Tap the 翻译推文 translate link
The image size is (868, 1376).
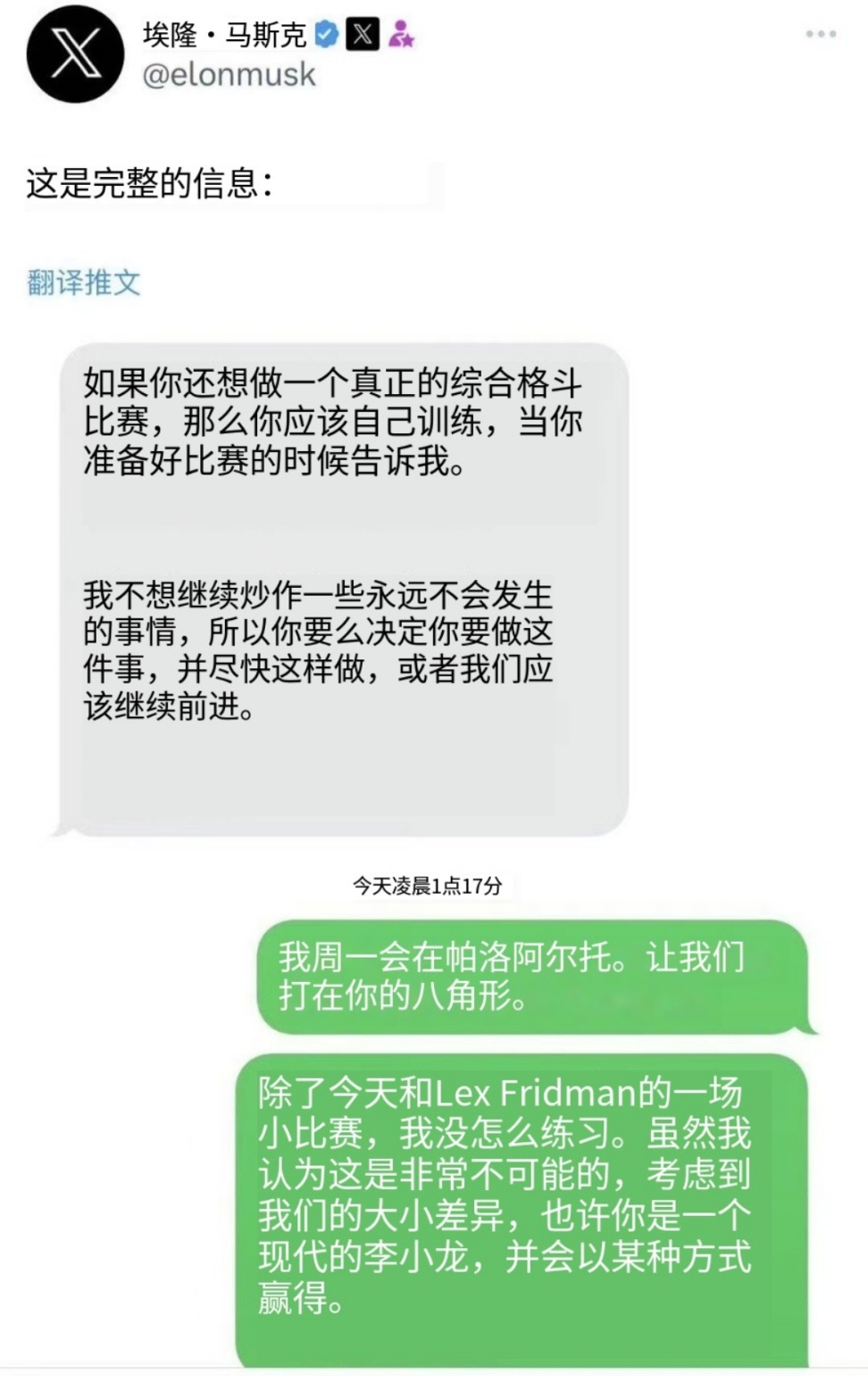[84, 282]
